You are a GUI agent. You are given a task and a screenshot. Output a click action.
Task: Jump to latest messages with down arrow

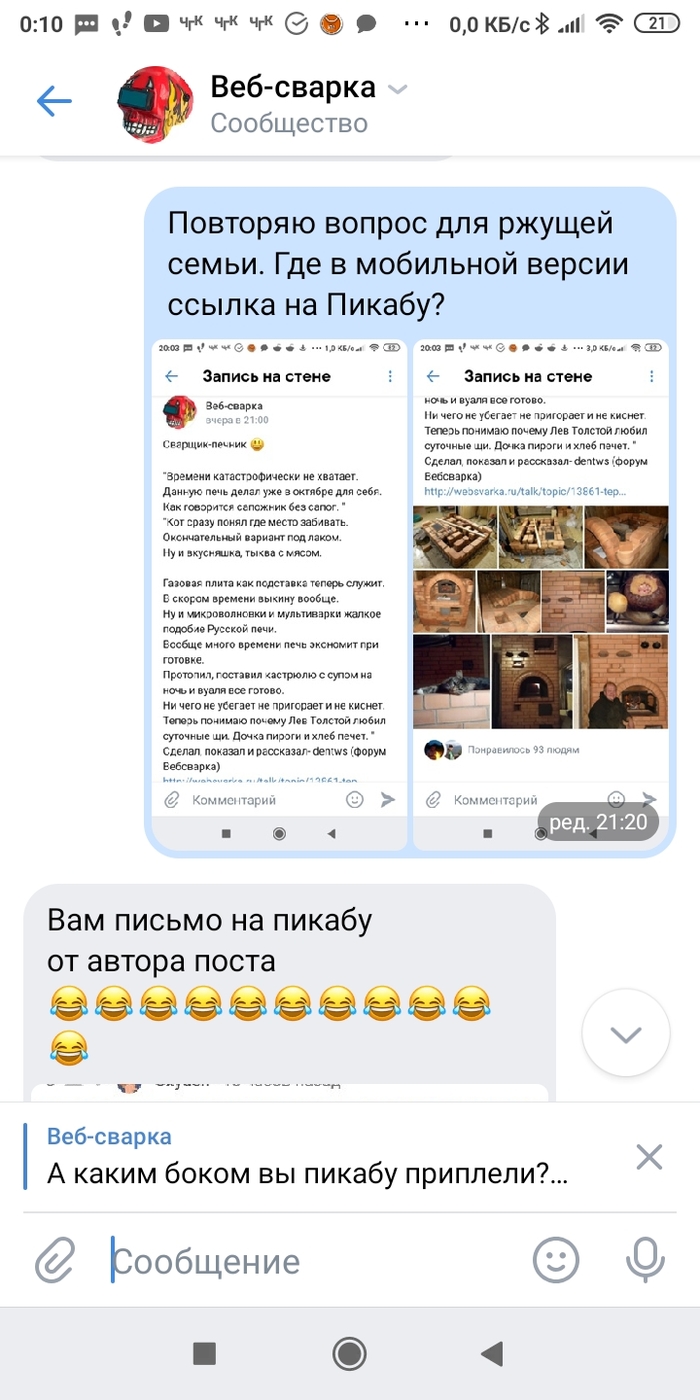tap(626, 1034)
